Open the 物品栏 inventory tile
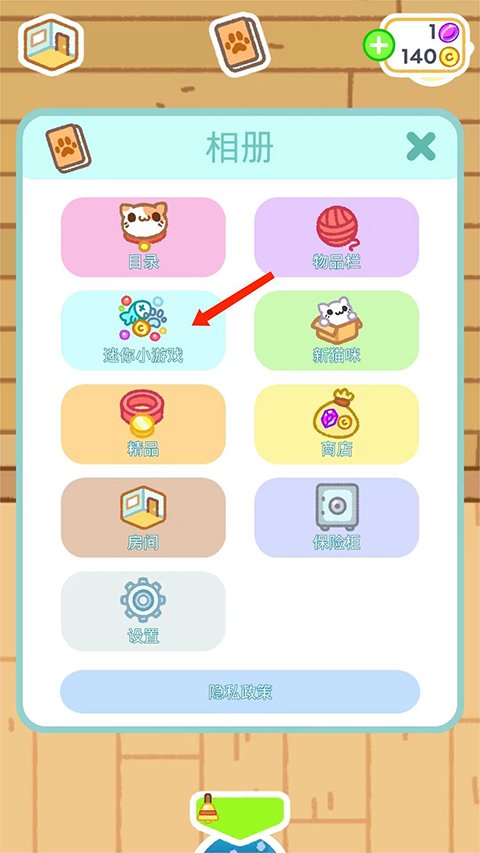480x853 pixels. (x=336, y=237)
